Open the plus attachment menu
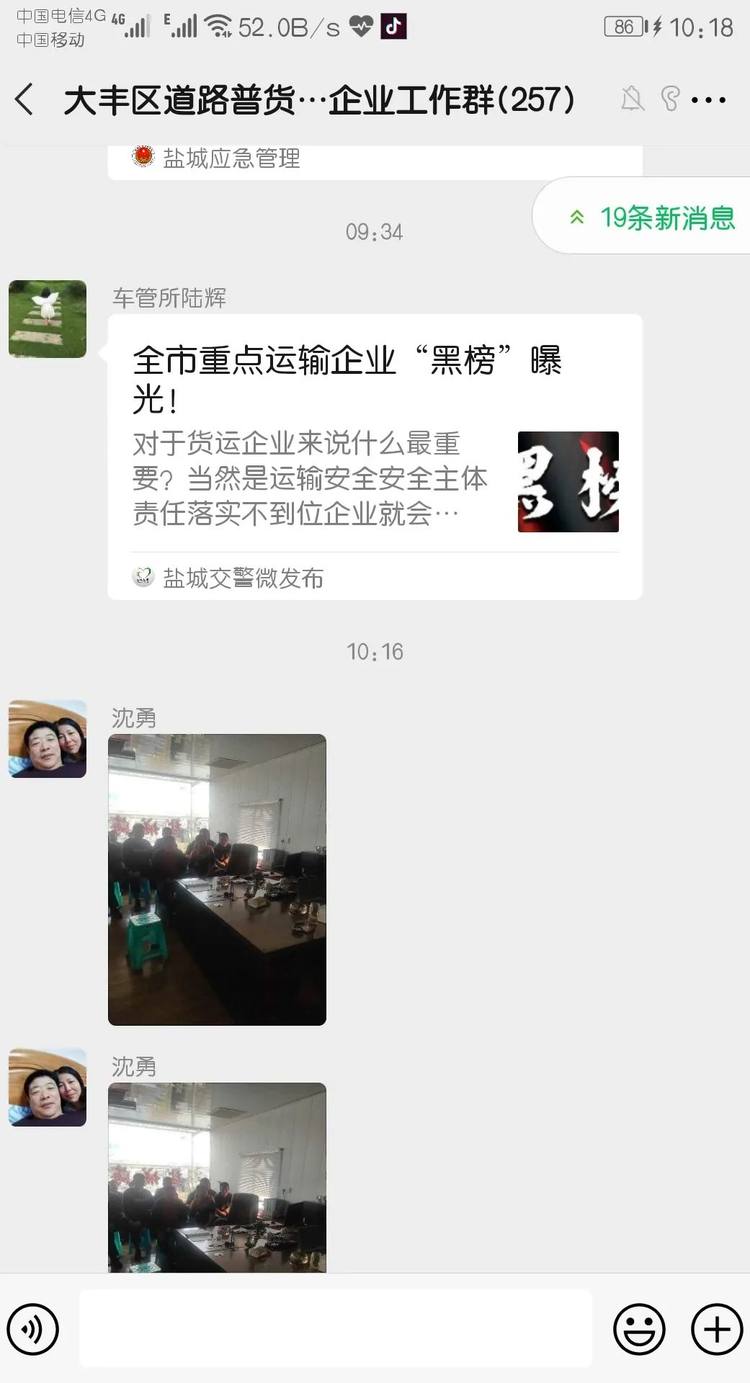This screenshot has height=1383, width=750. (717, 1329)
